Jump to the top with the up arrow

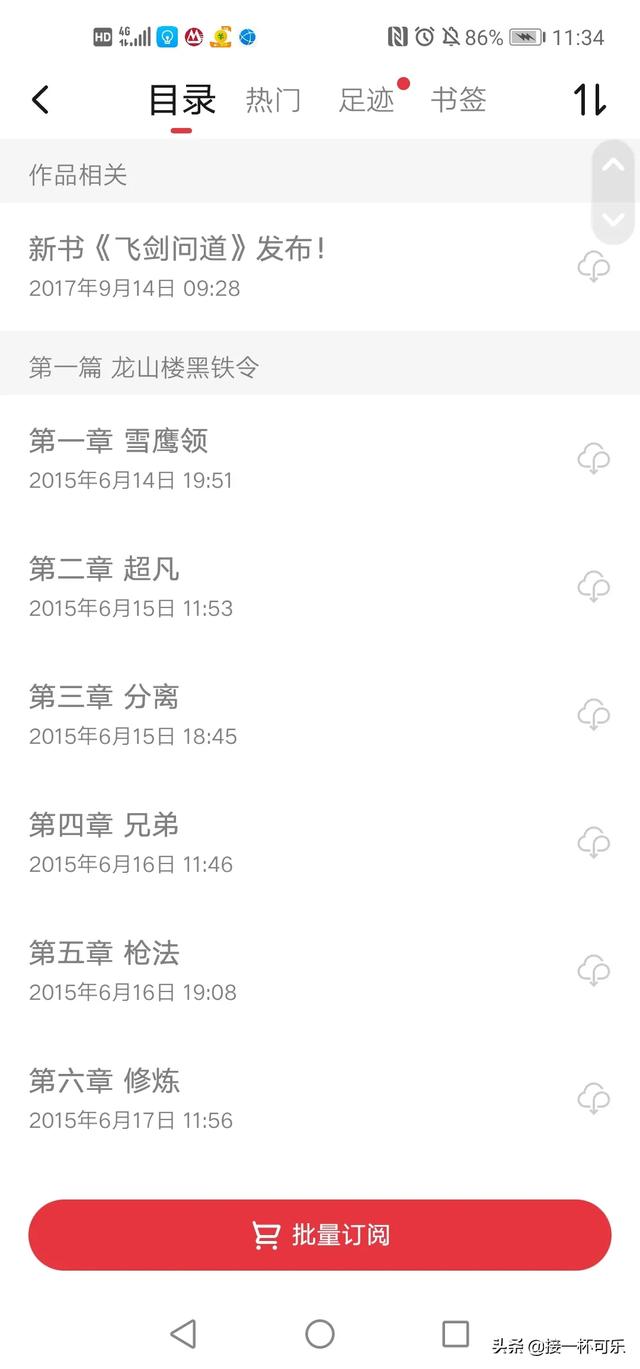click(x=613, y=166)
